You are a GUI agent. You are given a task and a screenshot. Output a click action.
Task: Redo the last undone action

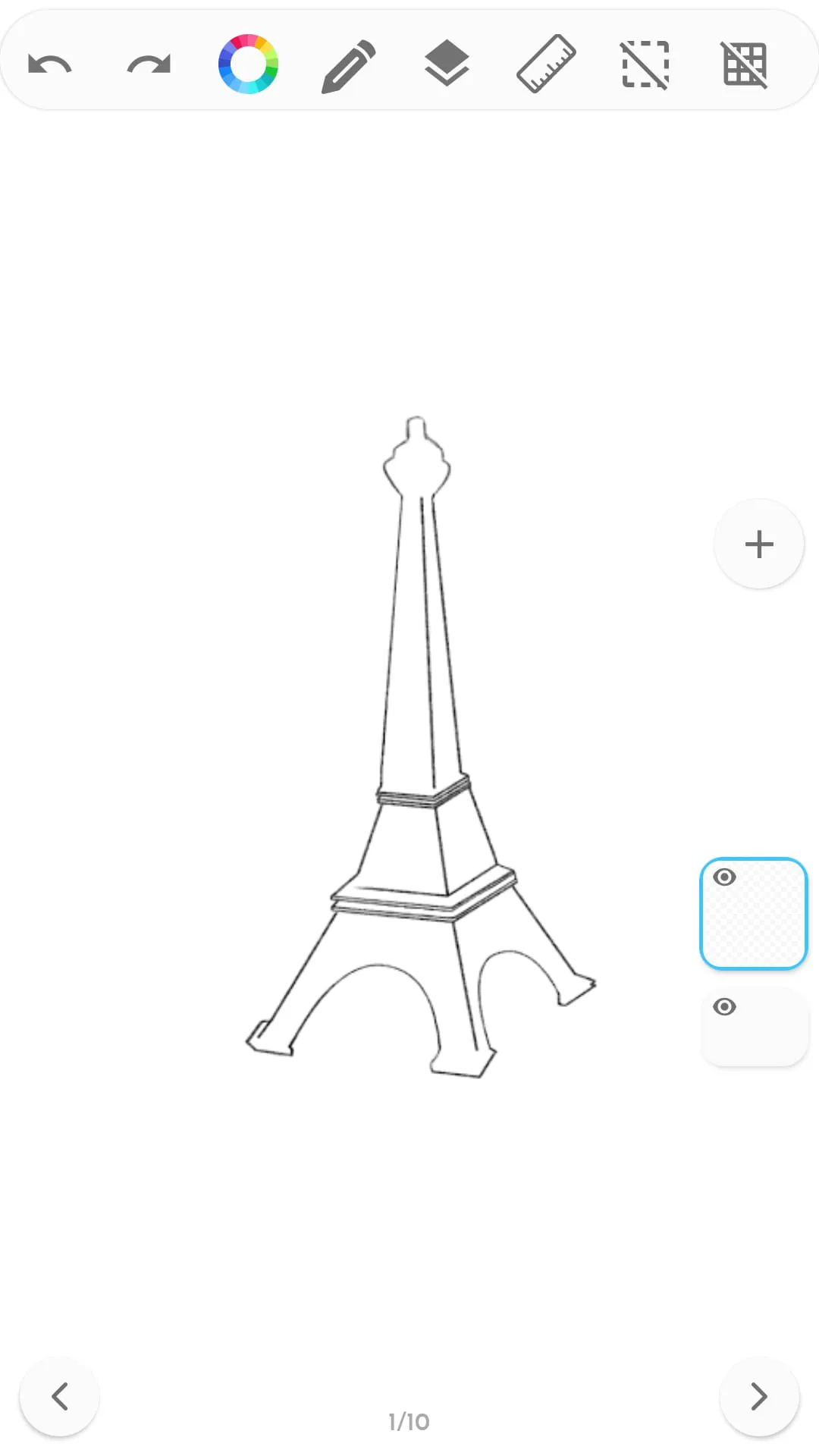tap(149, 64)
